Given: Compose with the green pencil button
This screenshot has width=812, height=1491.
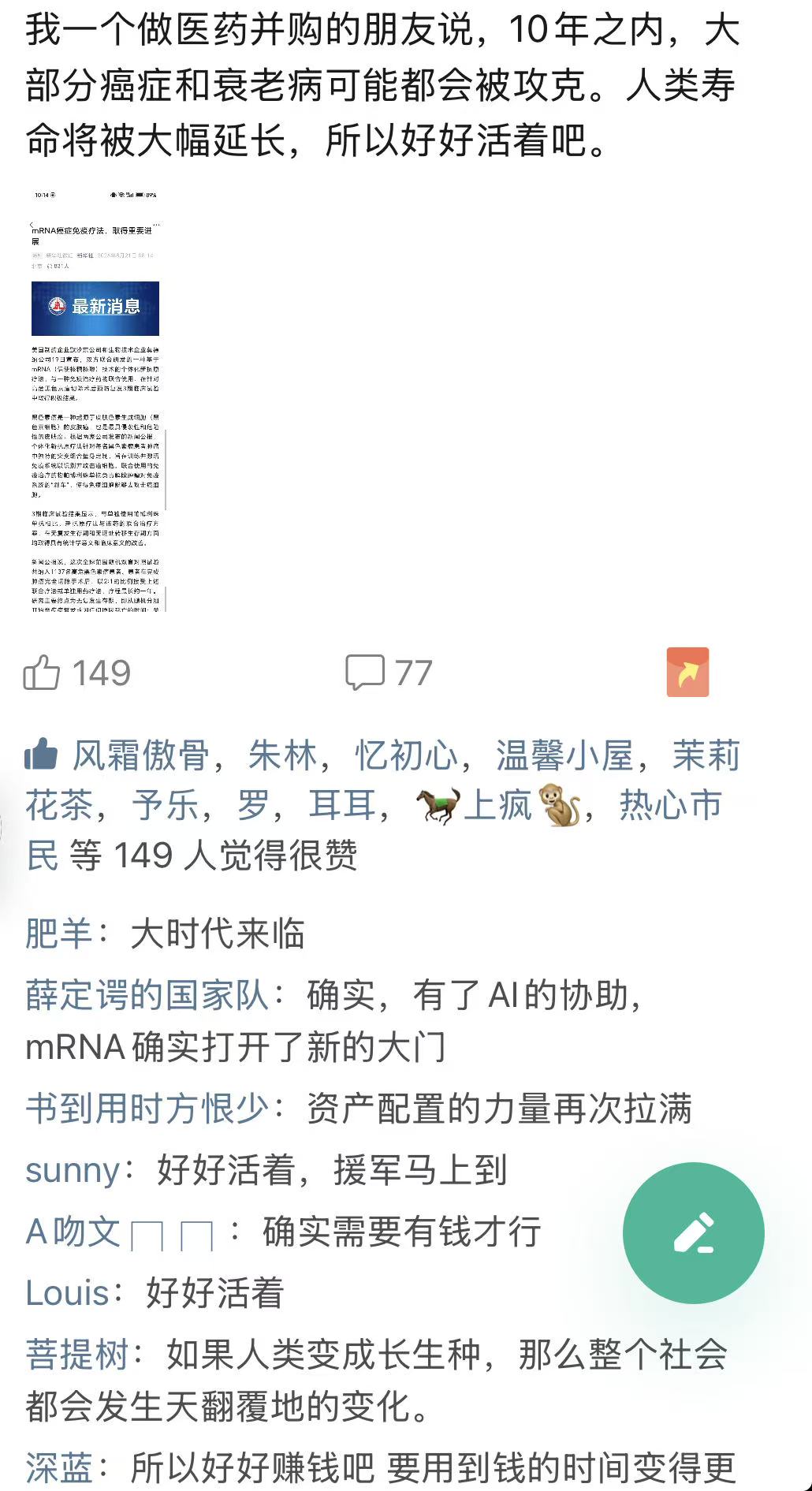Looking at the screenshot, I should [694, 1232].
